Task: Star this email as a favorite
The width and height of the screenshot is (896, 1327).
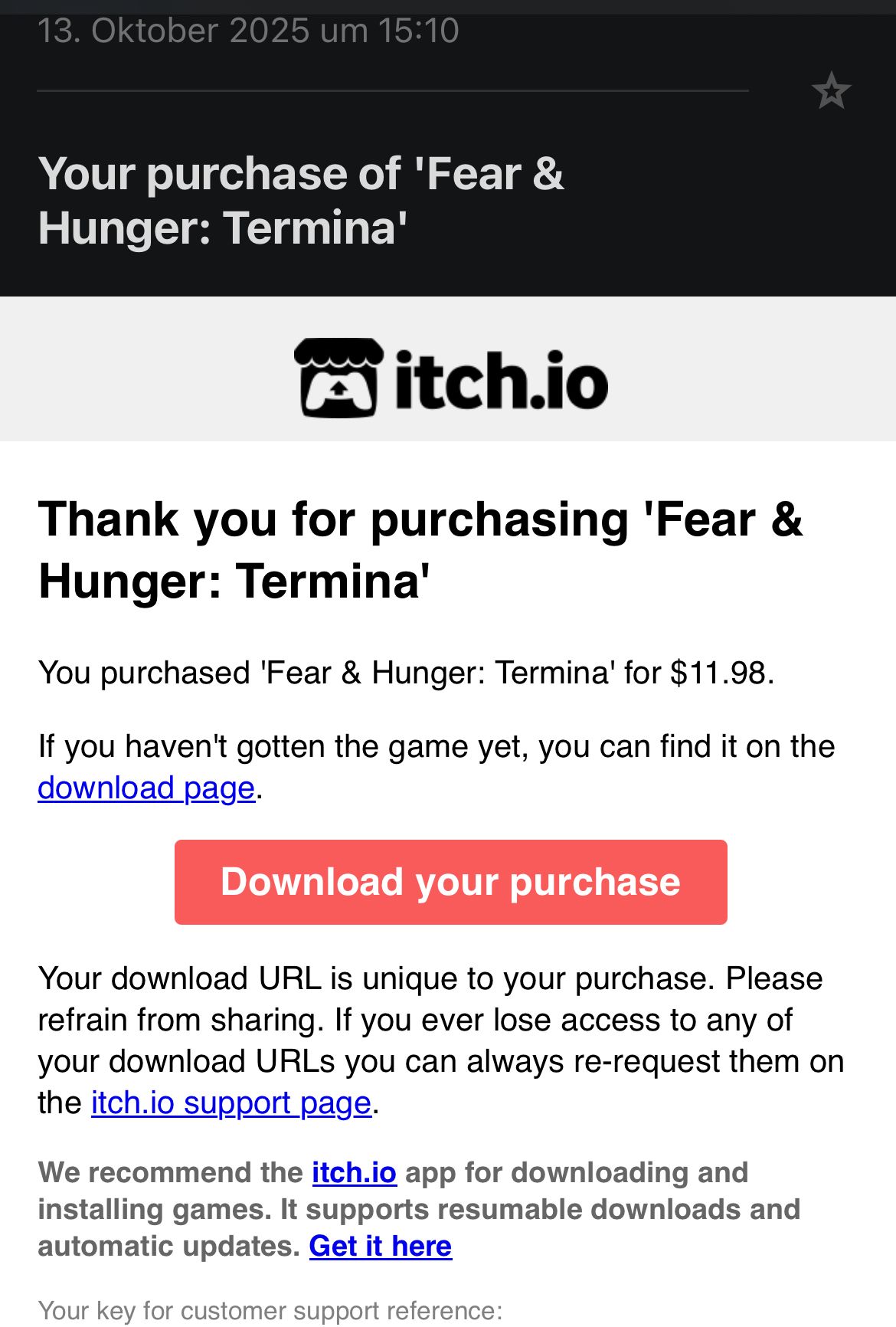Action: (831, 91)
